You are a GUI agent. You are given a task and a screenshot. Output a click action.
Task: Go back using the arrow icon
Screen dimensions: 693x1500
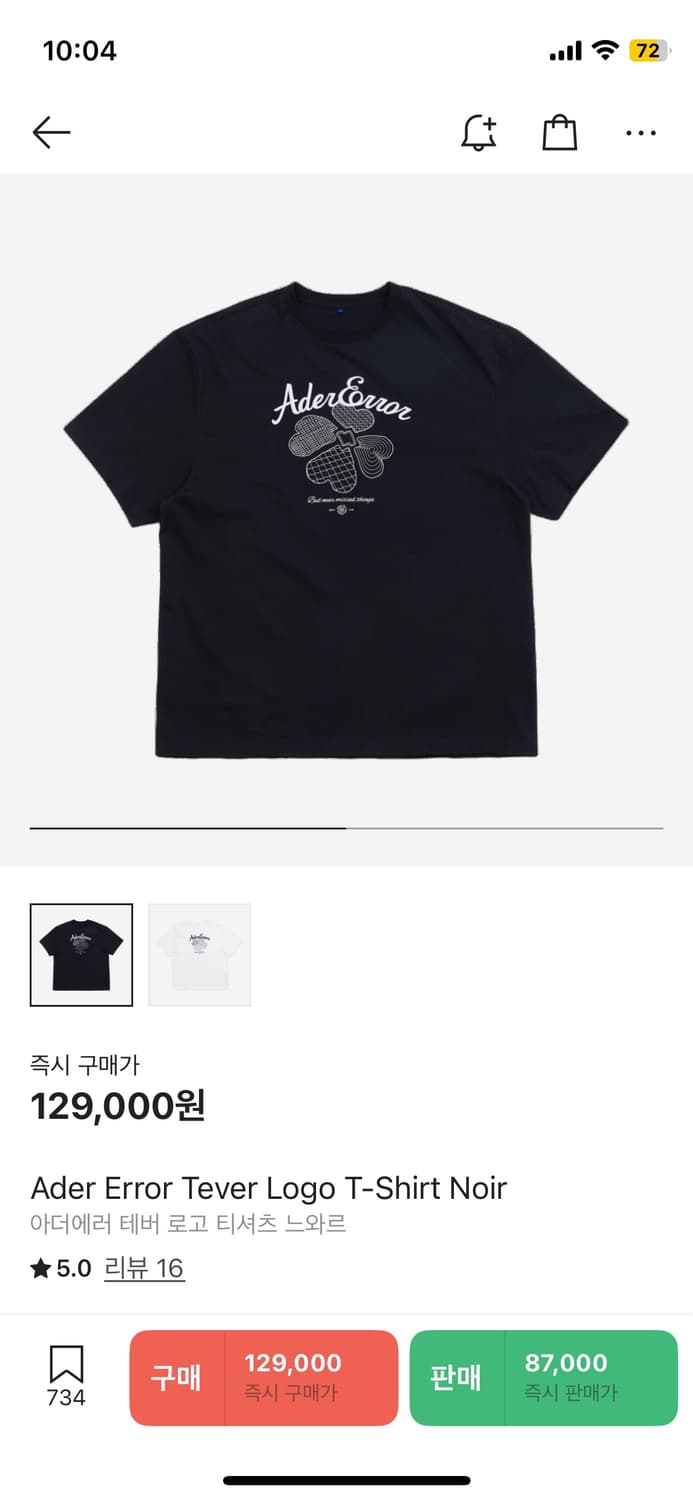[51, 132]
